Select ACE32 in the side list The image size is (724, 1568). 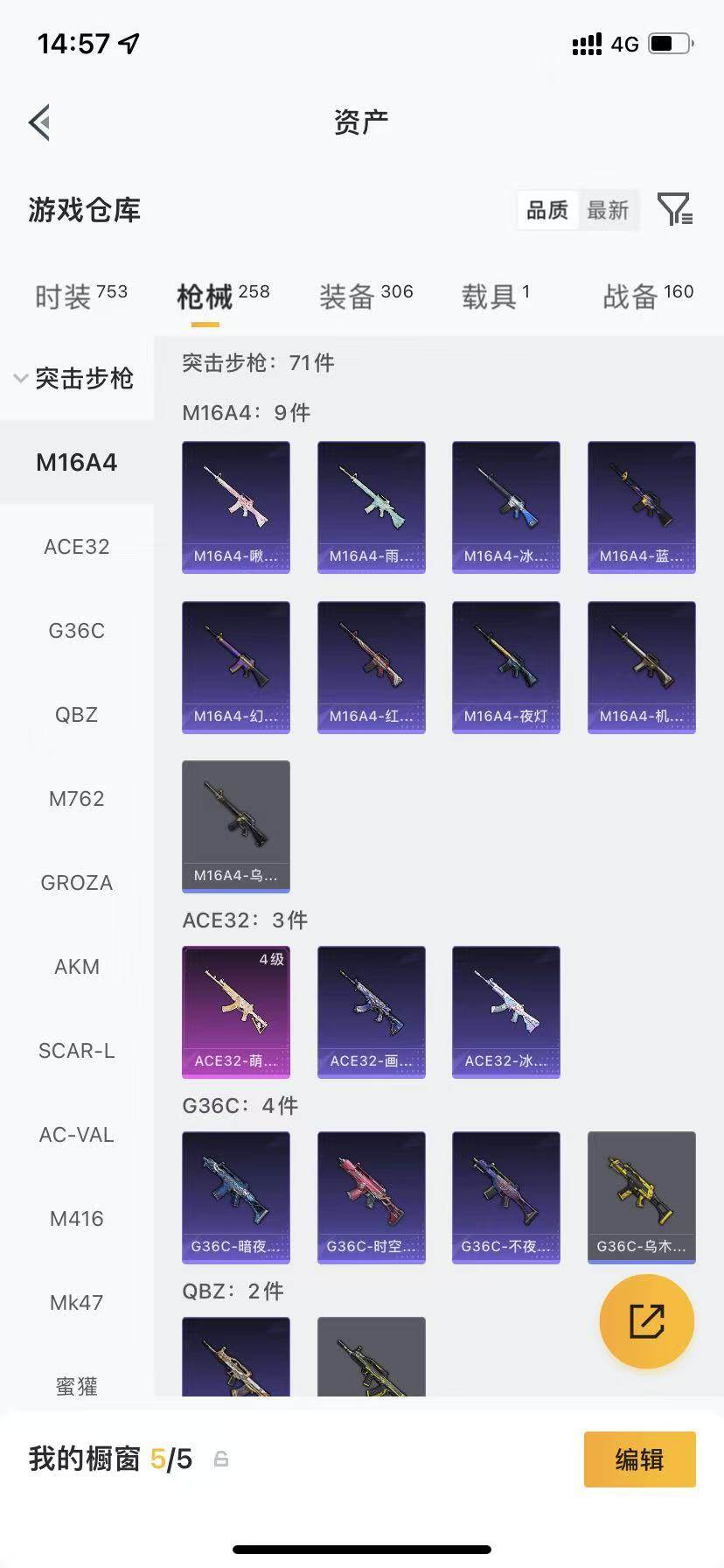tap(77, 547)
